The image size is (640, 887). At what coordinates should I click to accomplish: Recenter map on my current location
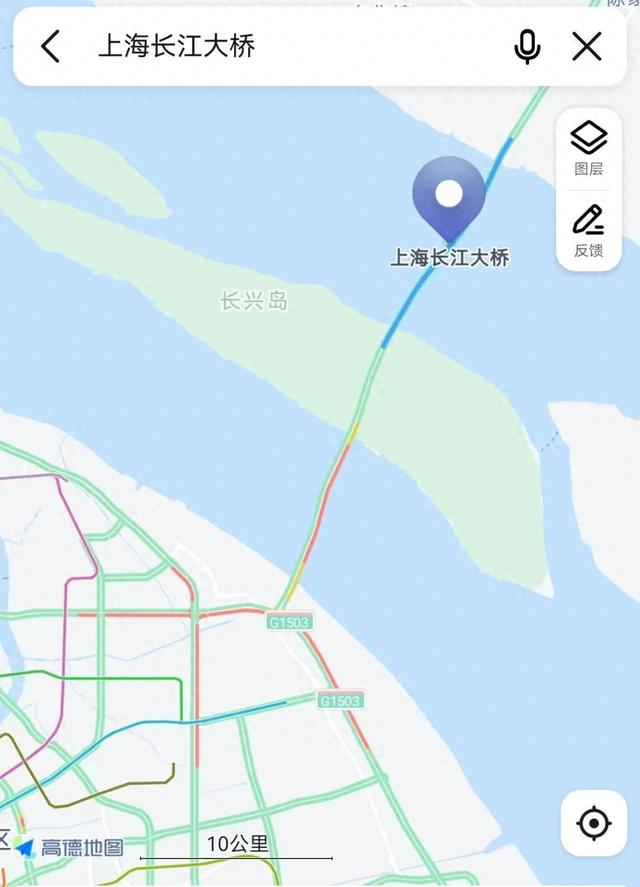click(594, 824)
